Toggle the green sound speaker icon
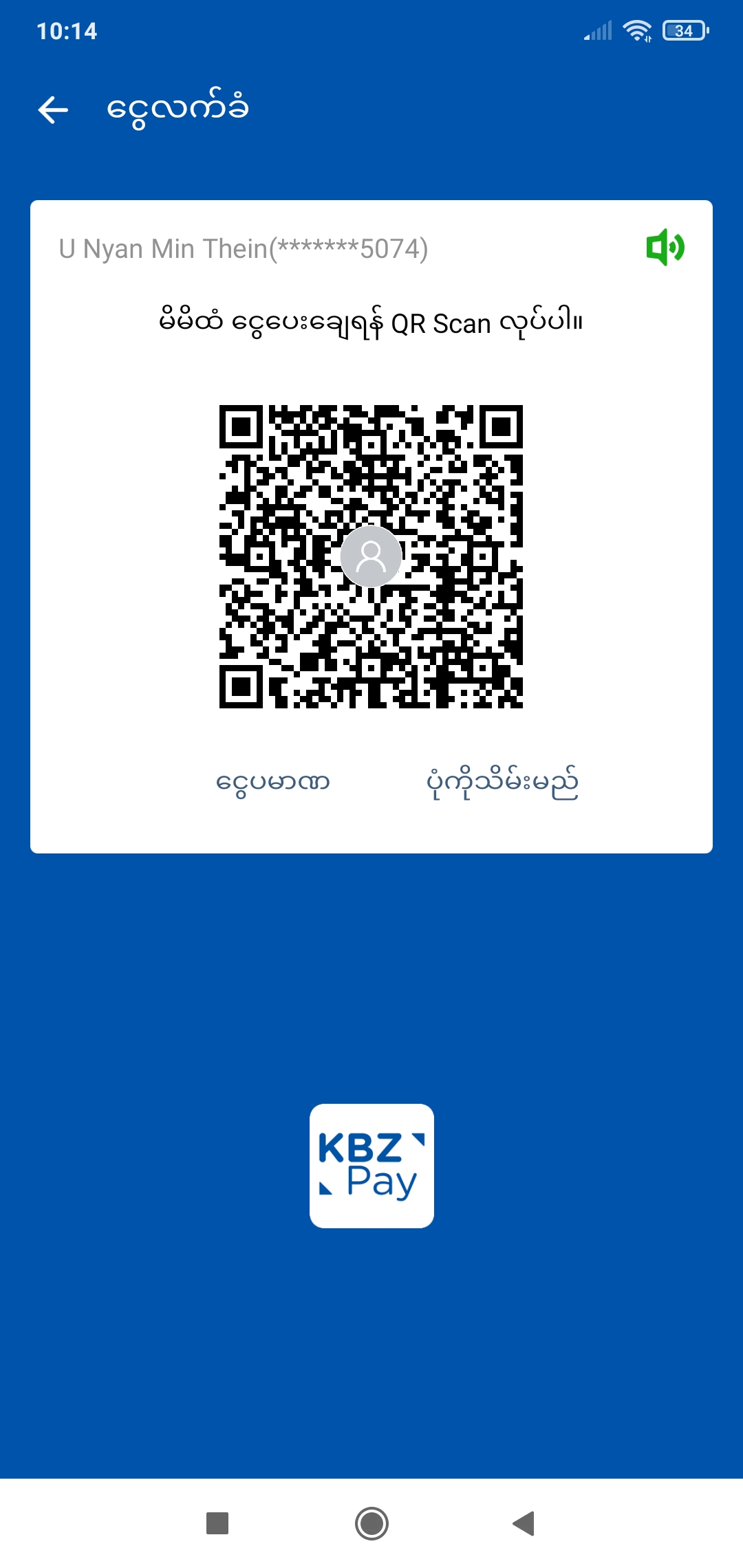This screenshot has width=743, height=1568. (x=665, y=248)
